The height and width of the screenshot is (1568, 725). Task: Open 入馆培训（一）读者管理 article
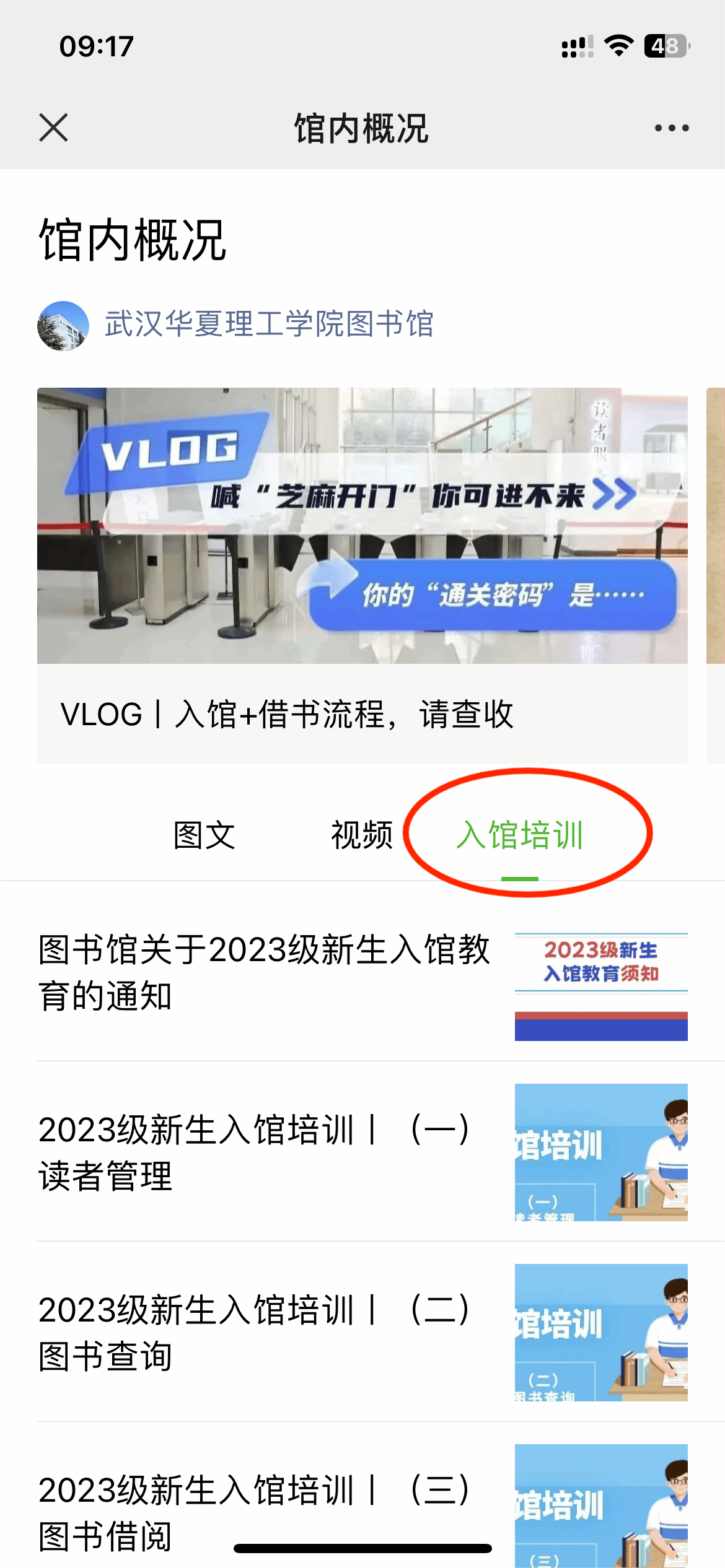tap(362, 1152)
